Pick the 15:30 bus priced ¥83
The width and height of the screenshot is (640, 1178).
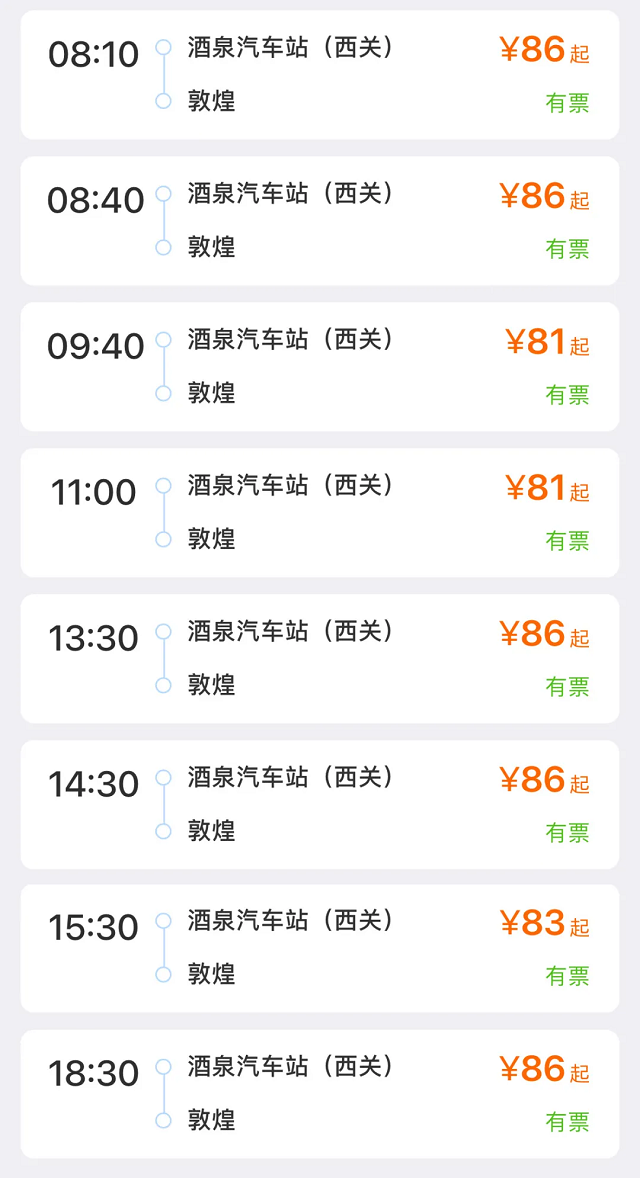coord(319,949)
